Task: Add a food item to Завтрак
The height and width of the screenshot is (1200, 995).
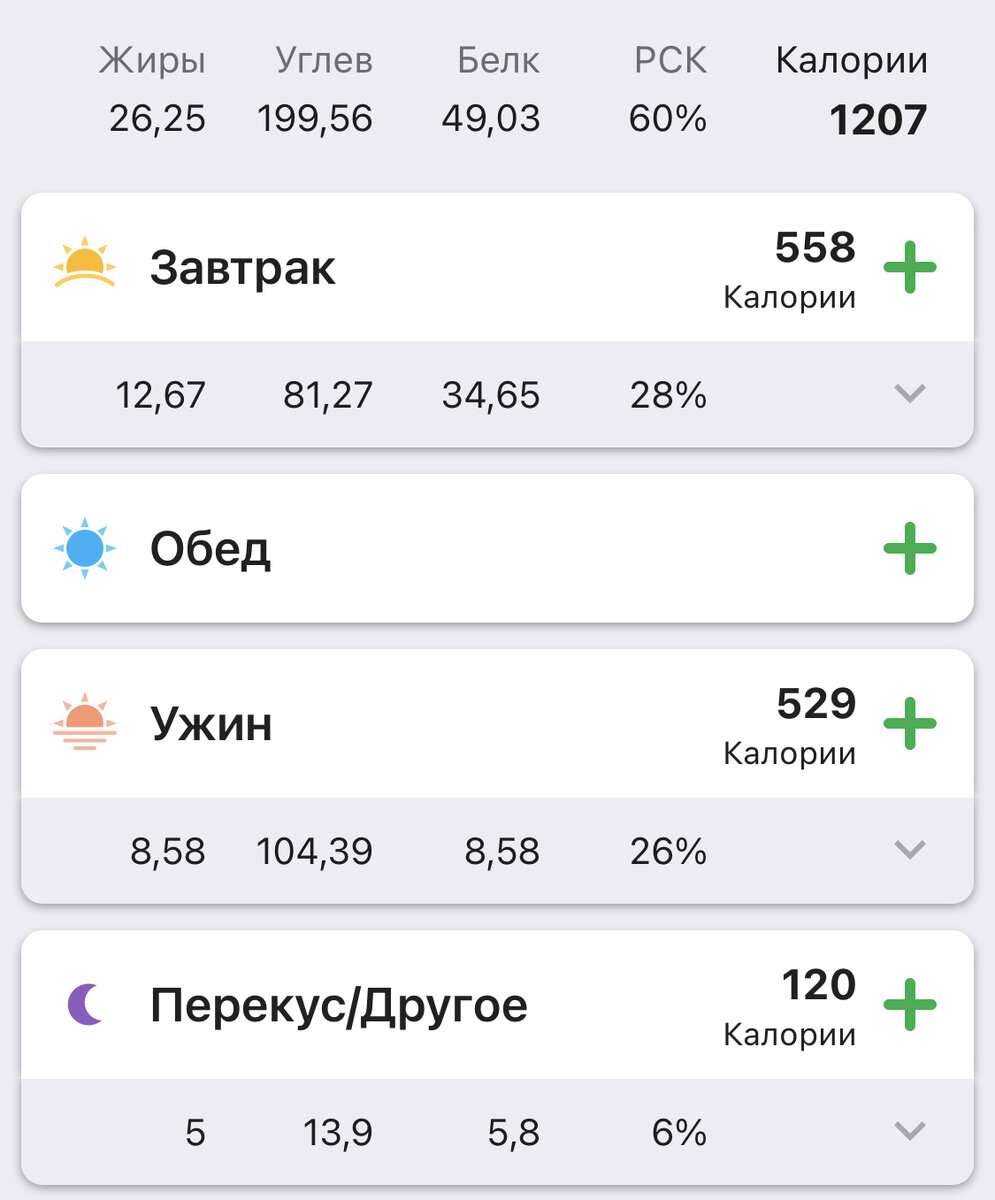Action: tap(910, 267)
